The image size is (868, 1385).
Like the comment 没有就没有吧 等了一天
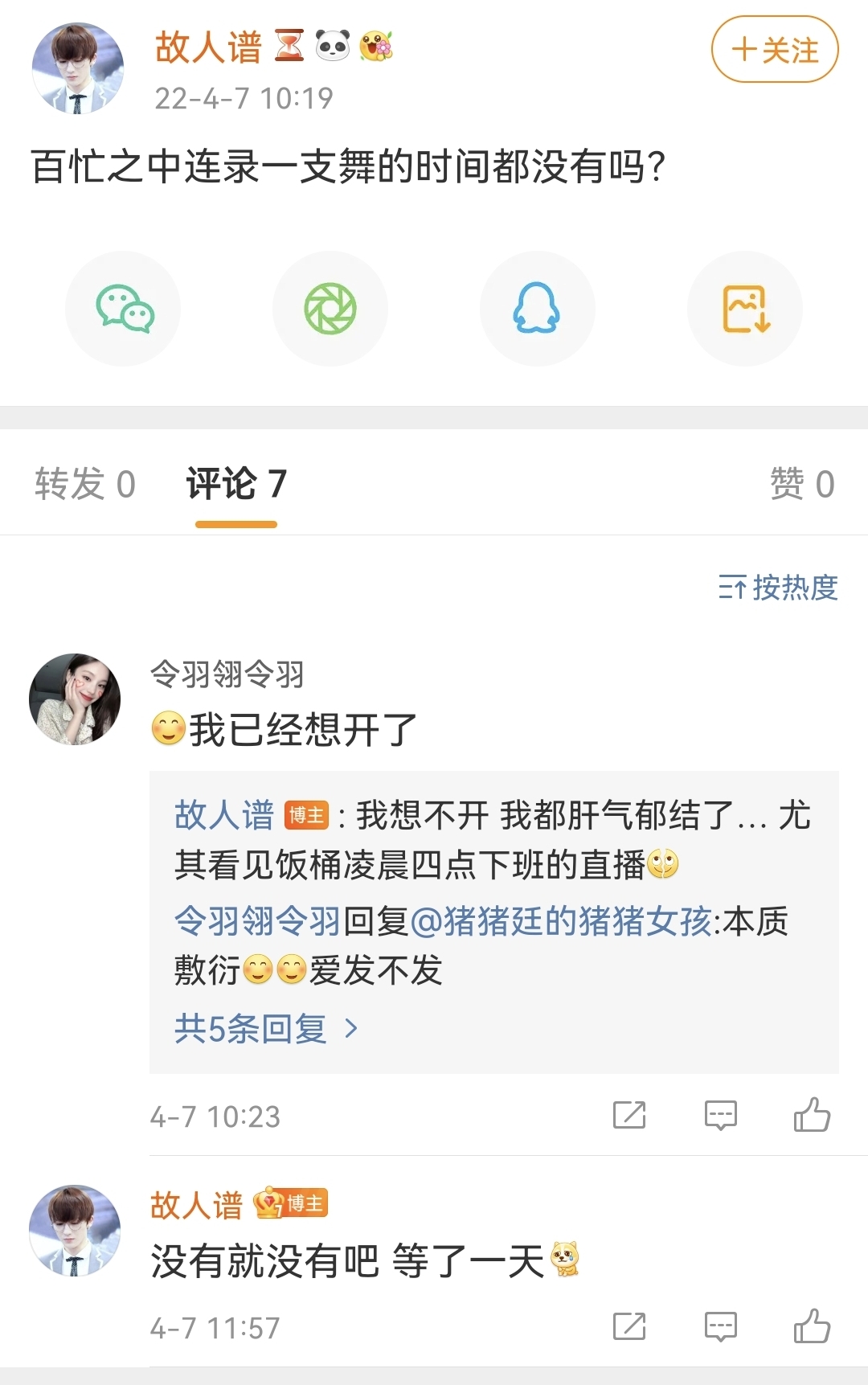pos(812,1327)
